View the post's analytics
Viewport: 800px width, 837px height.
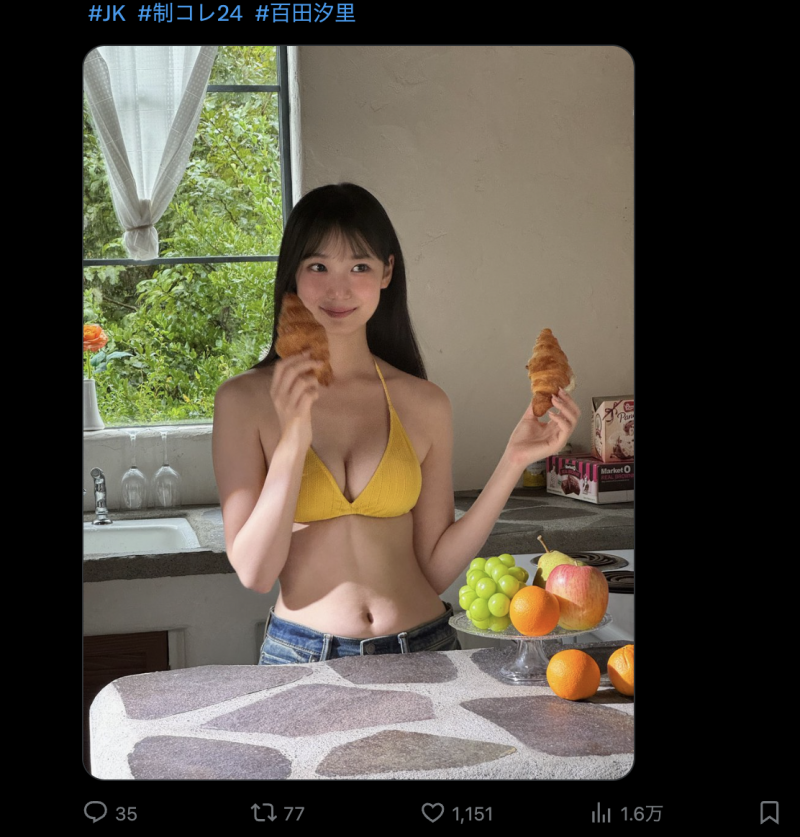(x=601, y=812)
